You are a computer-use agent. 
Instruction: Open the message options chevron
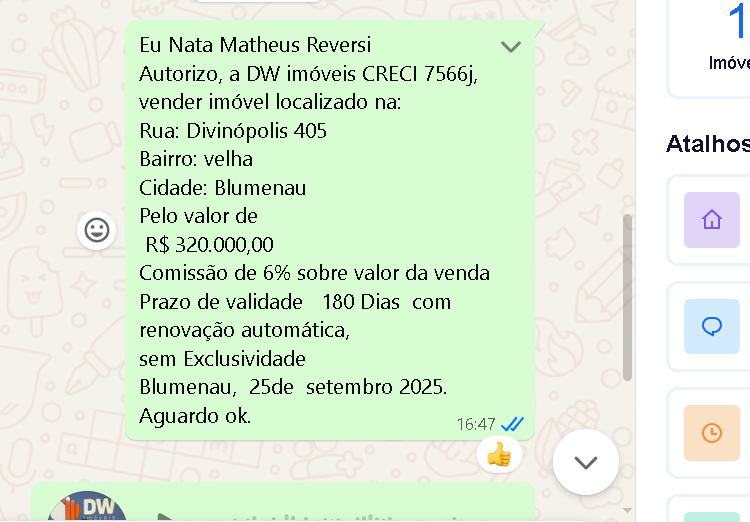pyautogui.click(x=511, y=47)
